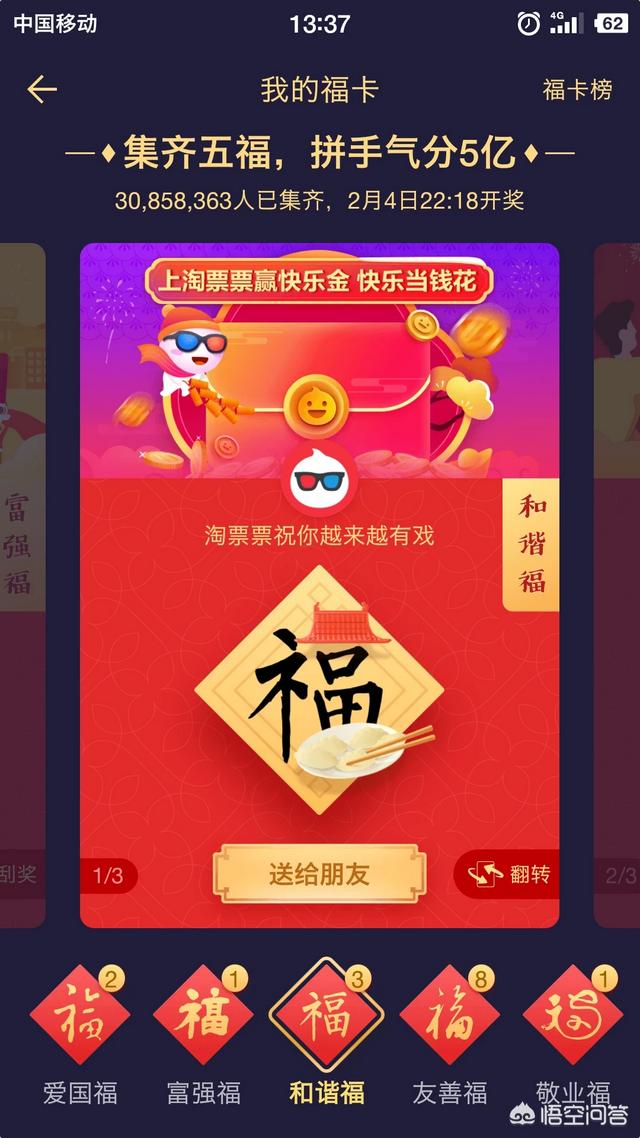Flip the card with 翻转 button
This screenshot has width=640, height=1138.
pyautogui.click(x=510, y=874)
